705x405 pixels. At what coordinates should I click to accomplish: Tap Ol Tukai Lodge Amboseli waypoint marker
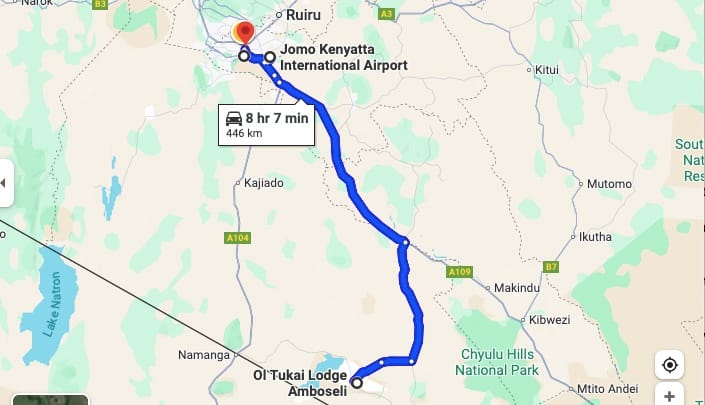pos(357,382)
